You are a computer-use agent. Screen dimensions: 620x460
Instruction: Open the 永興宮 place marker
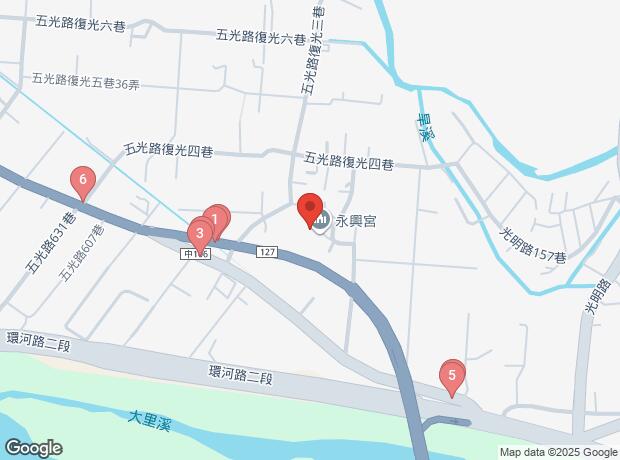pos(321,220)
